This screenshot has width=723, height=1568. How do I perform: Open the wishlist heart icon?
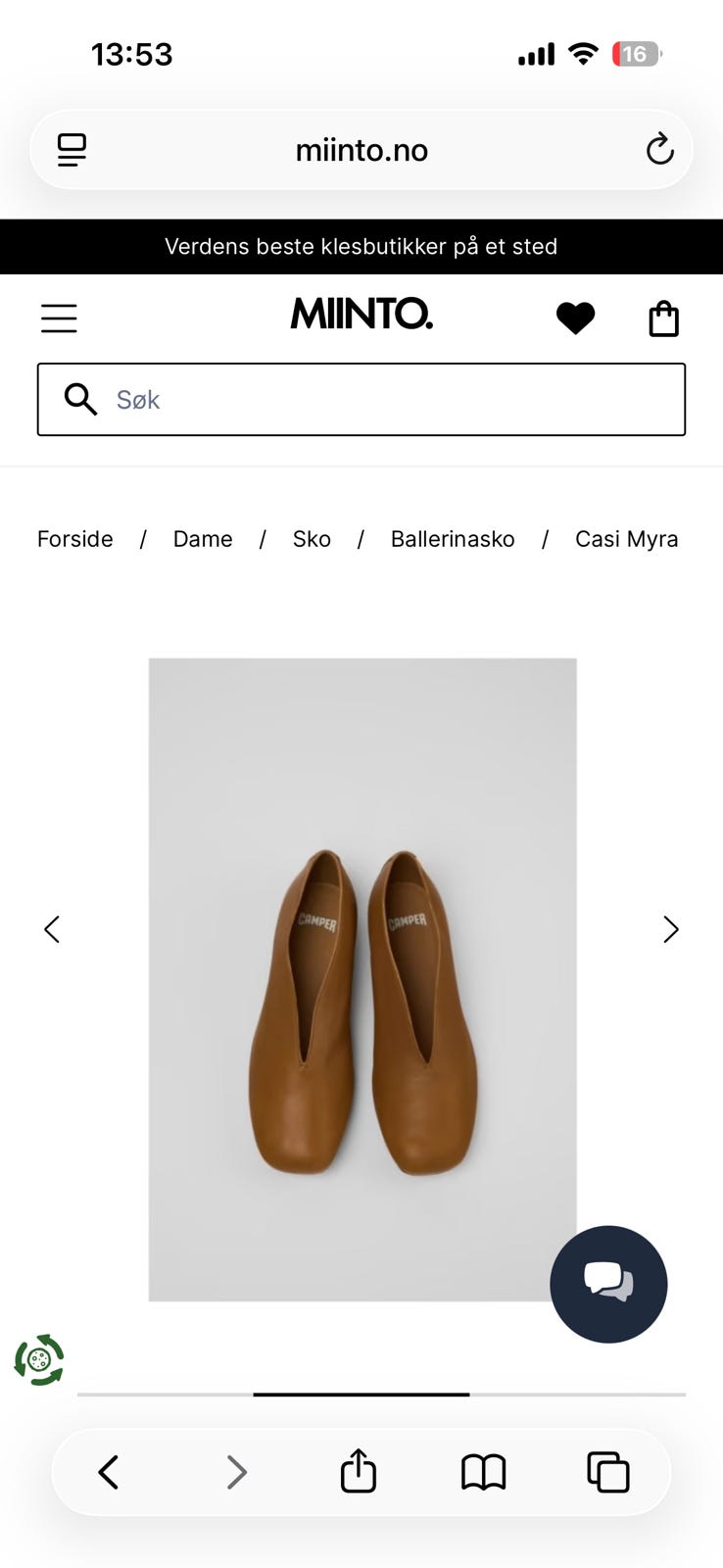[x=575, y=318]
